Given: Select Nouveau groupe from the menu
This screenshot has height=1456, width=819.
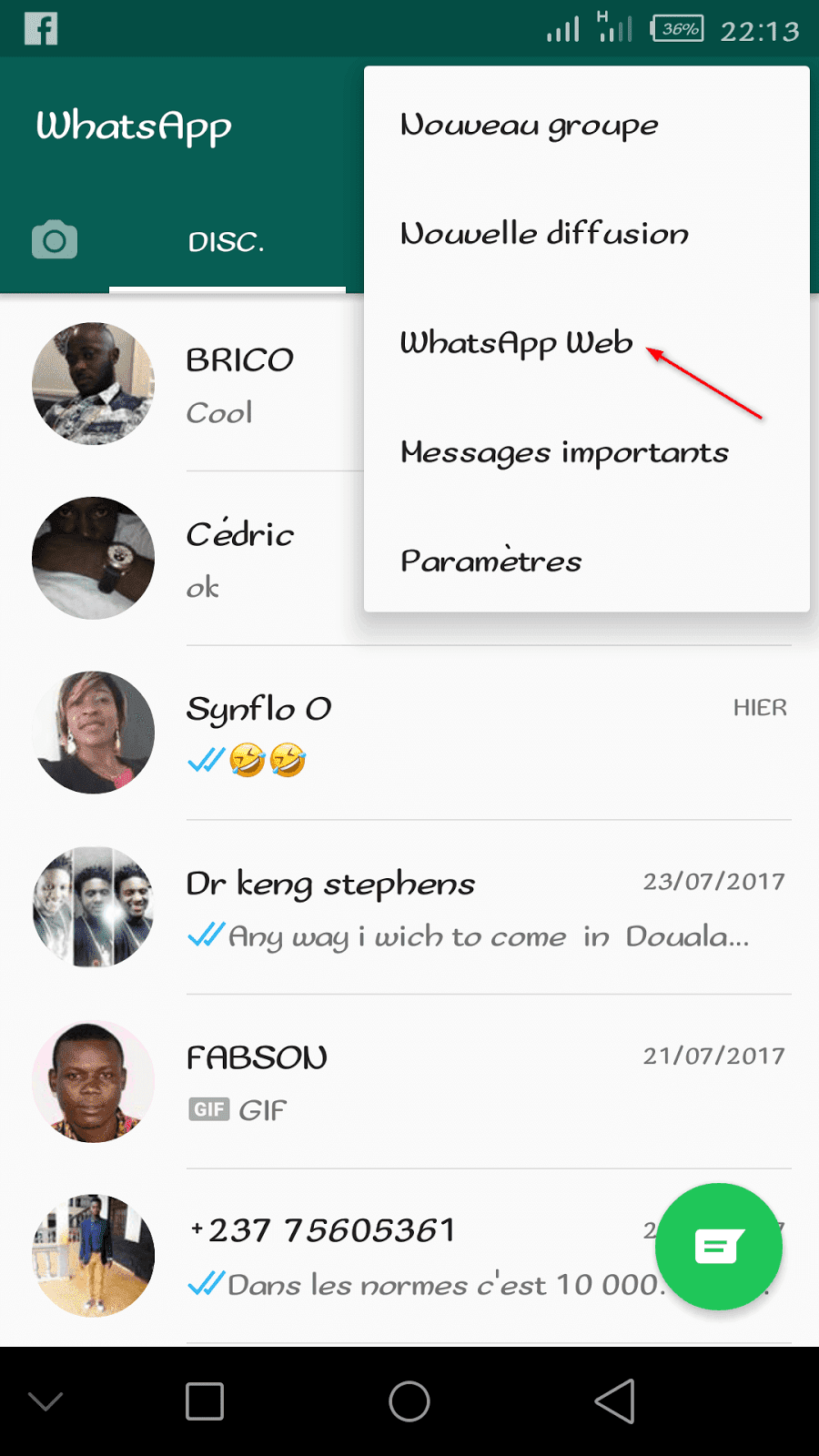Looking at the screenshot, I should point(529,125).
